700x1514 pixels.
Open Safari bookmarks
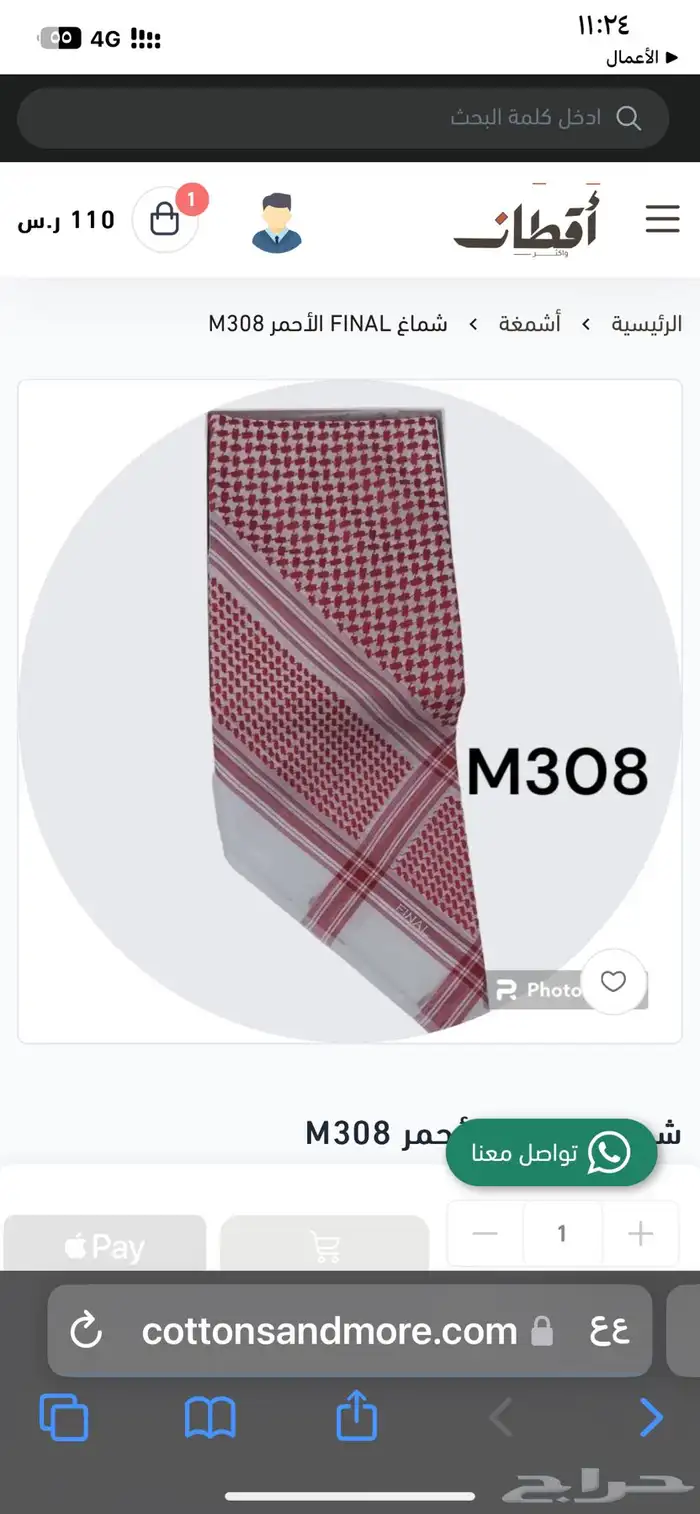(x=210, y=1417)
